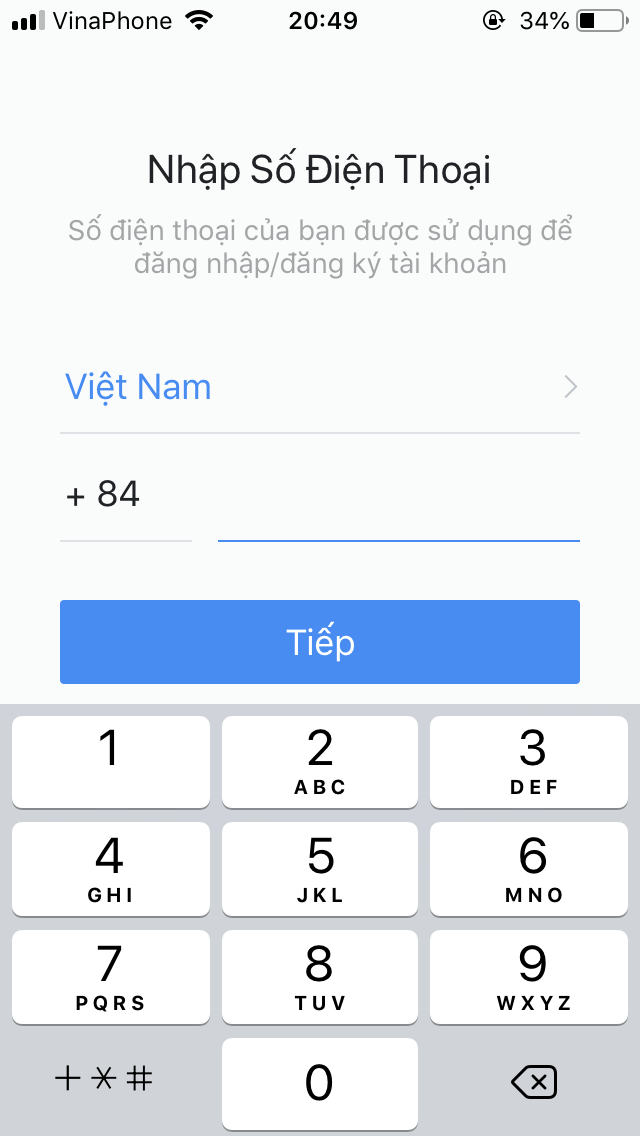Edit the +84 country code field
Viewport: 640px width, 1136px height.
(125, 496)
